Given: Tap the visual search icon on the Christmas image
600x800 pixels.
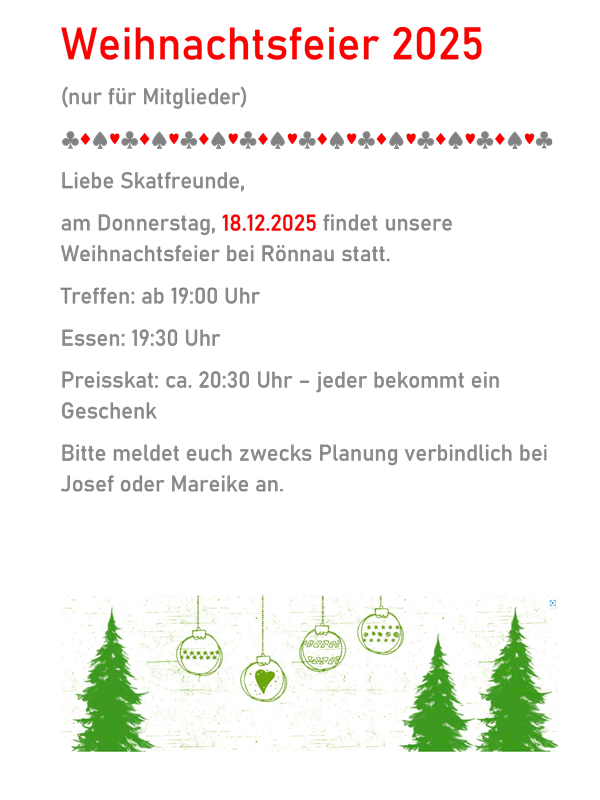Looking at the screenshot, I should (552, 603).
